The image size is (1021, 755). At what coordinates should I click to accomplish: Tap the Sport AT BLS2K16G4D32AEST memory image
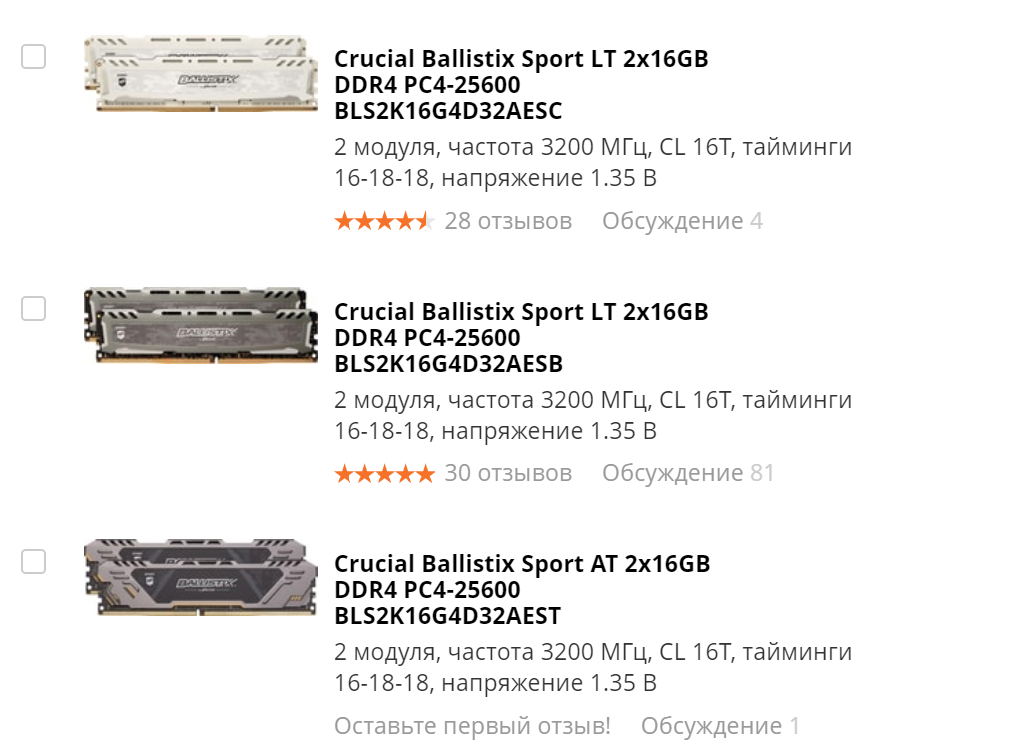[x=199, y=577]
